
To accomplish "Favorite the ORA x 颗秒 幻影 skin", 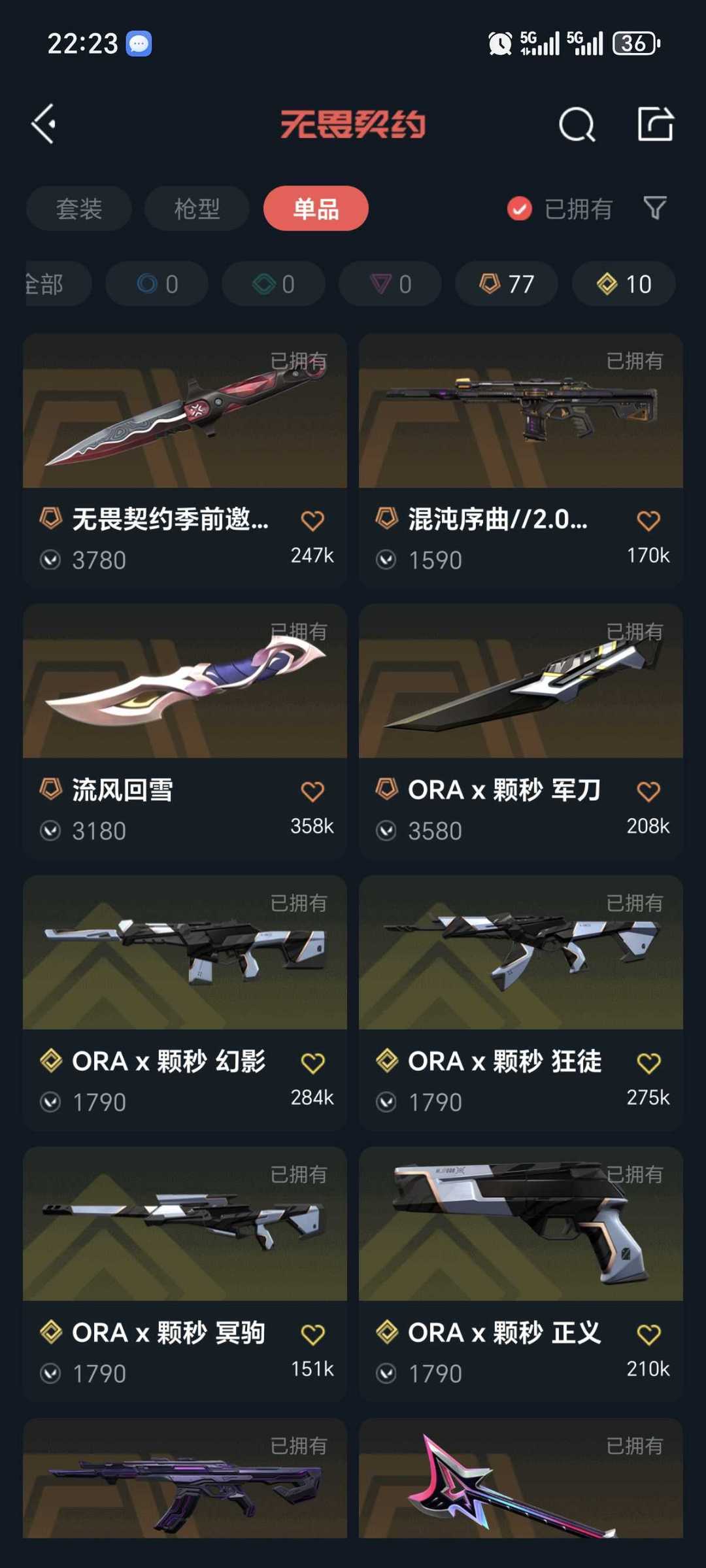I will (x=312, y=1063).
